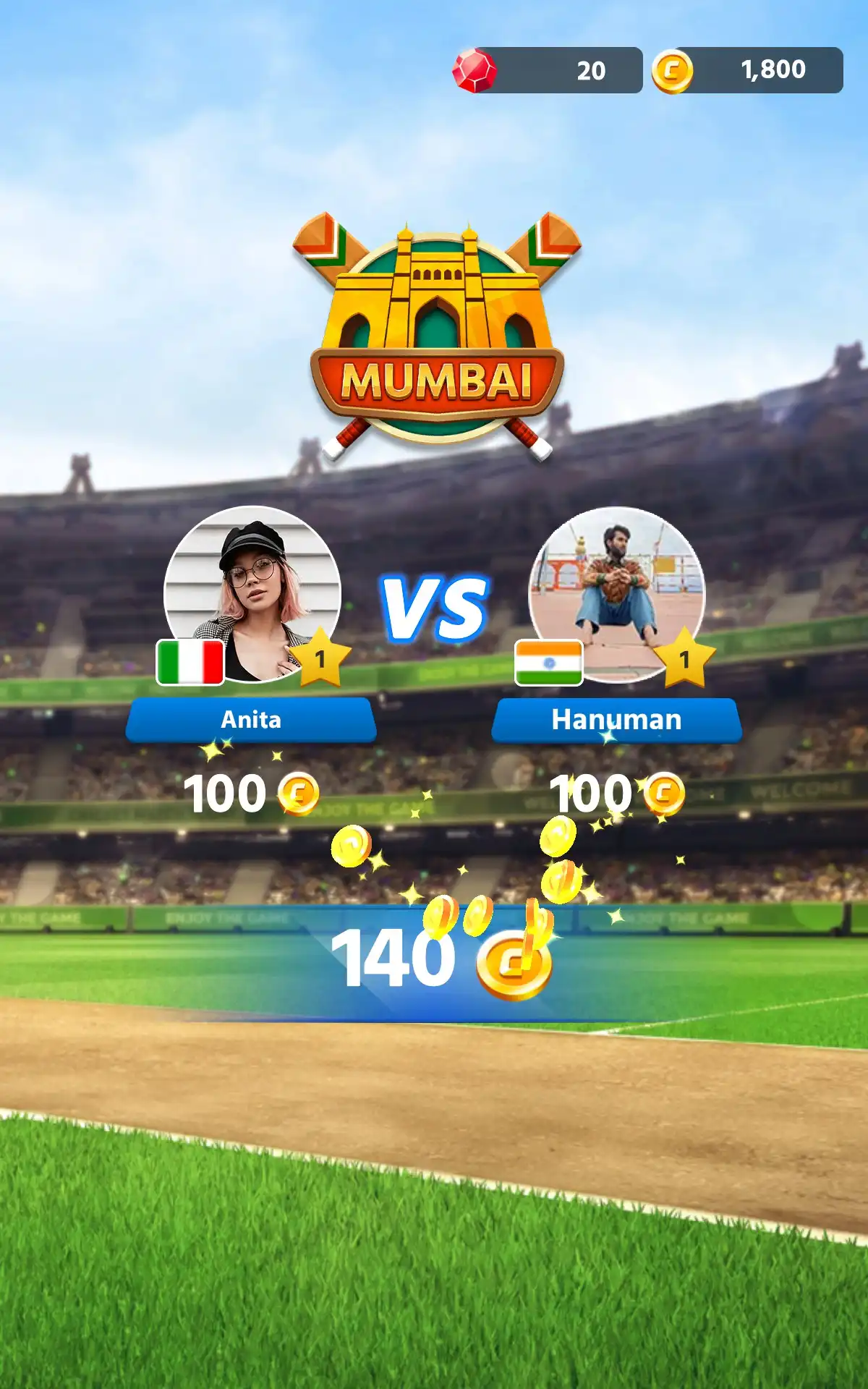View Anita's player profile picture
868x1389 pixels.
252,594
